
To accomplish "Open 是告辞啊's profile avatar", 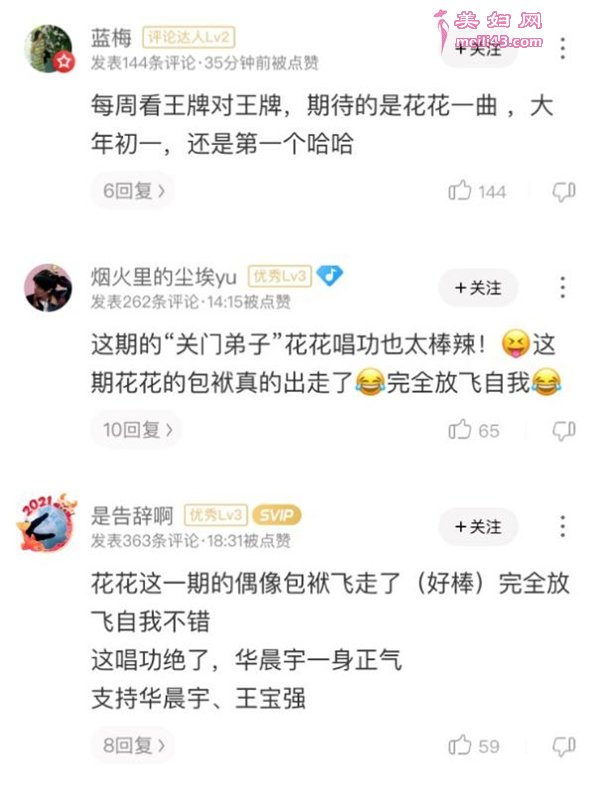I will (47, 523).
